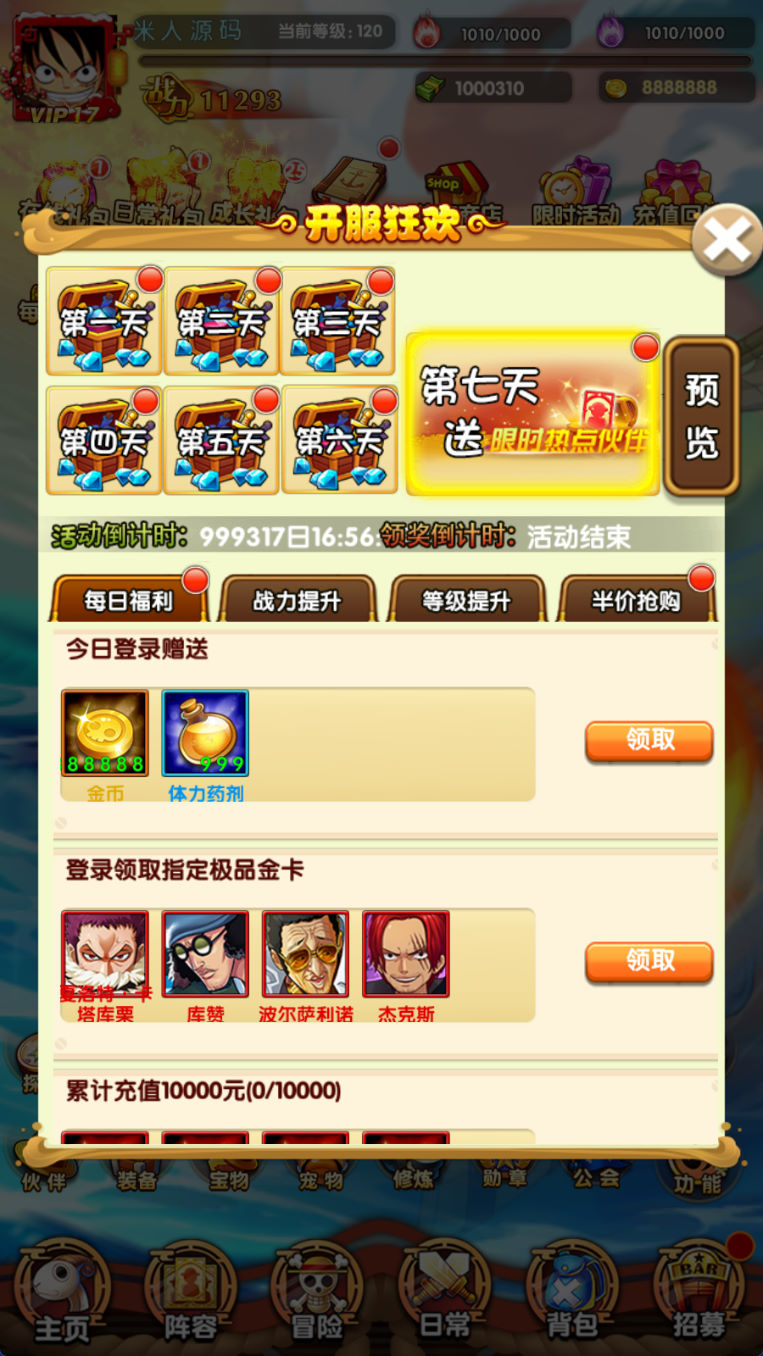Viewport: 763px width, 1356px height.
Task: View the 体力药剂 reward item
Action: point(205,734)
